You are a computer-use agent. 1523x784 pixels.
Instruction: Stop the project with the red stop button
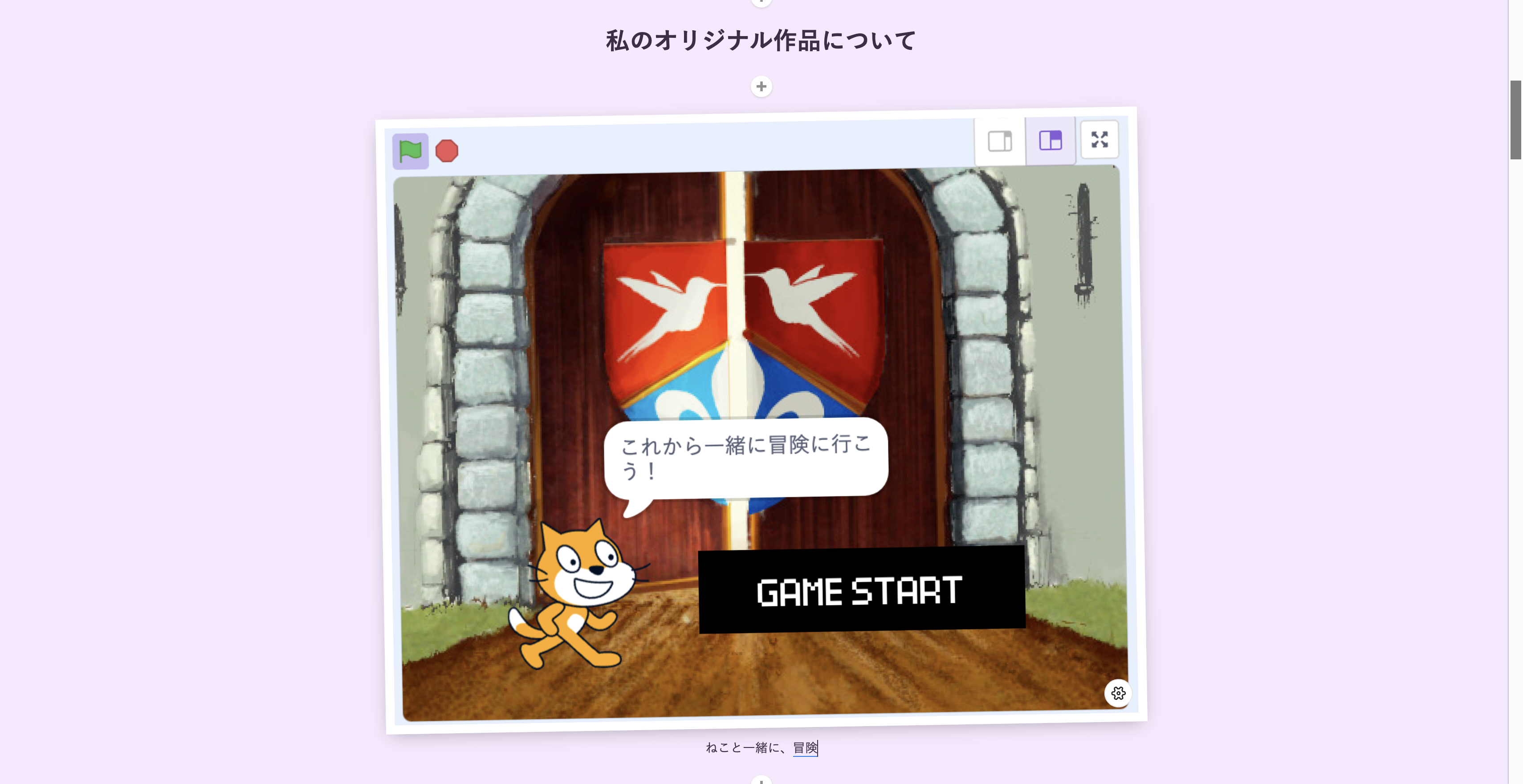pyautogui.click(x=447, y=151)
